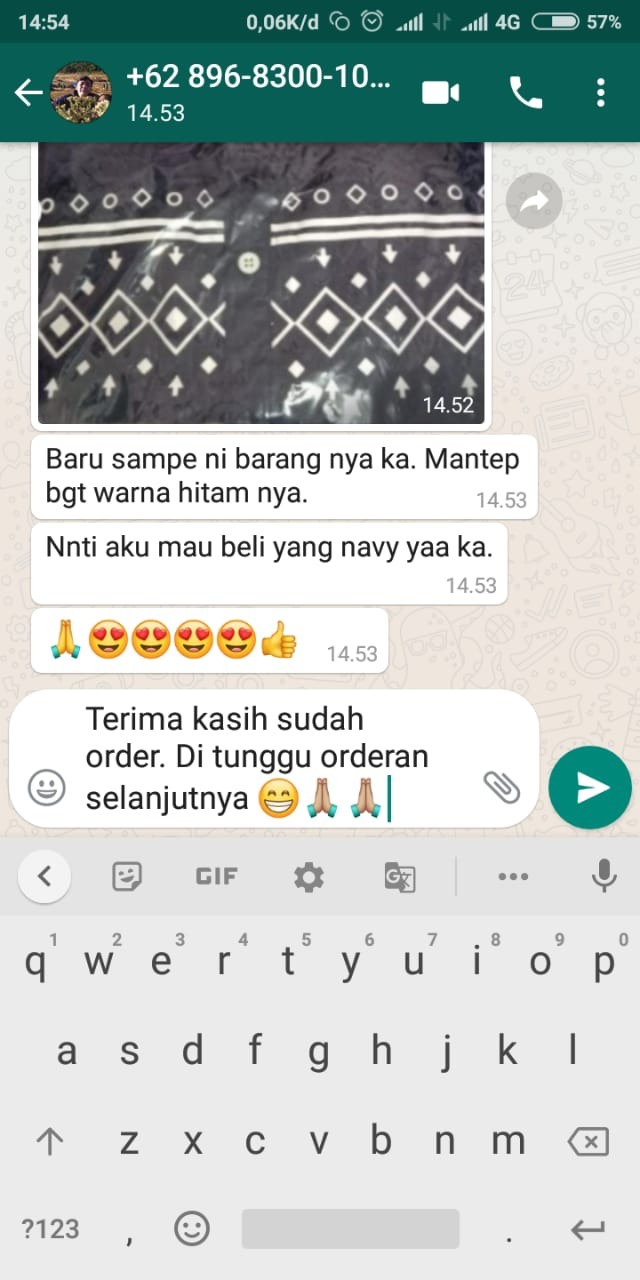Start a voice call with this contact
The image size is (640, 1280).
pyautogui.click(x=526, y=93)
